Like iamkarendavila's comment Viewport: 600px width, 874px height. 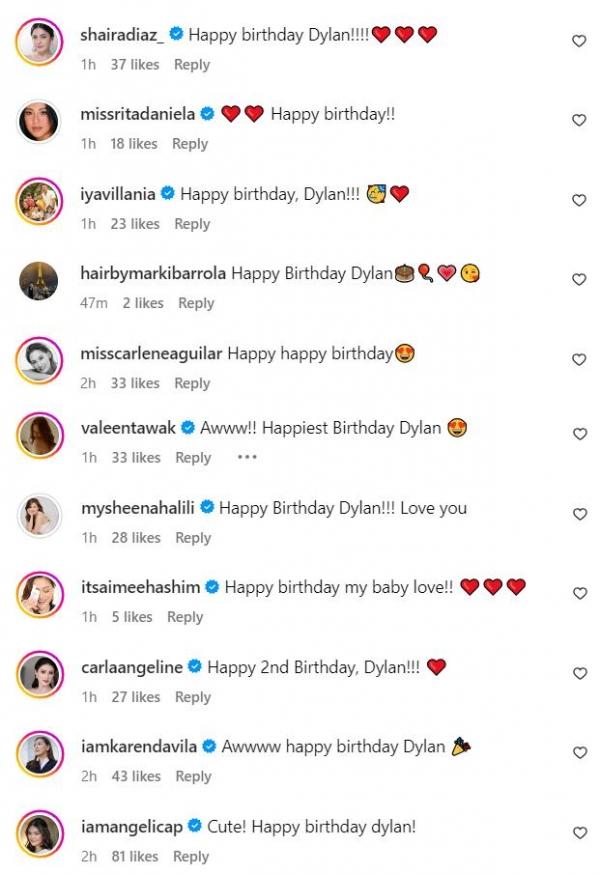(x=578, y=753)
